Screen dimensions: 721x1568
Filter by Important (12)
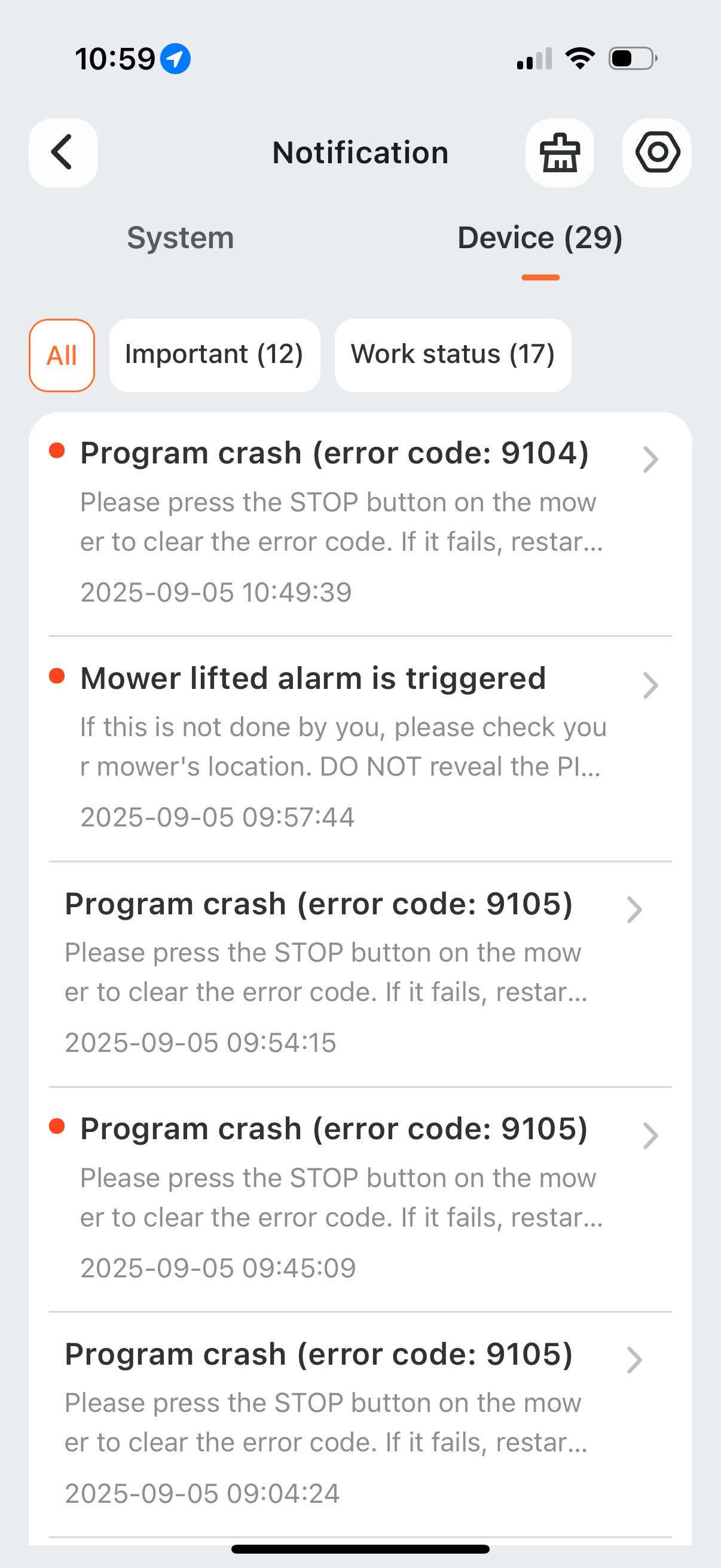214,355
